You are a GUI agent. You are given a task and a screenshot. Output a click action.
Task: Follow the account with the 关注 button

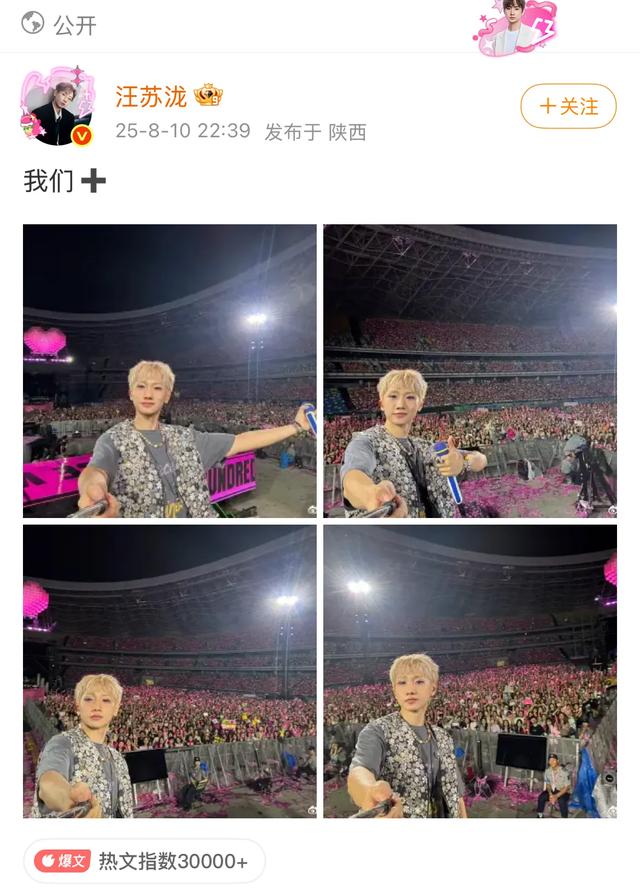click(x=568, y=106)
